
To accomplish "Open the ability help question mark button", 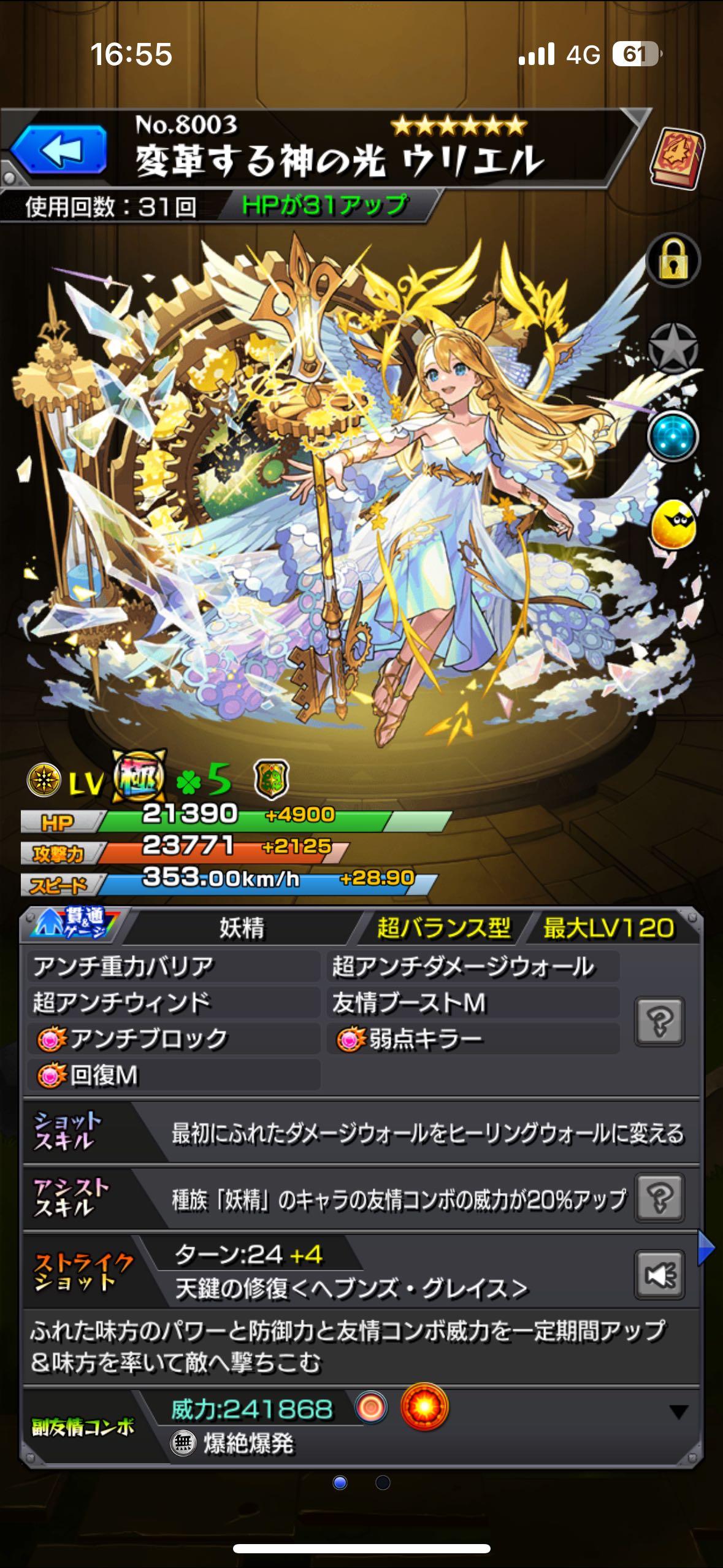I will tap(660, 1021).
